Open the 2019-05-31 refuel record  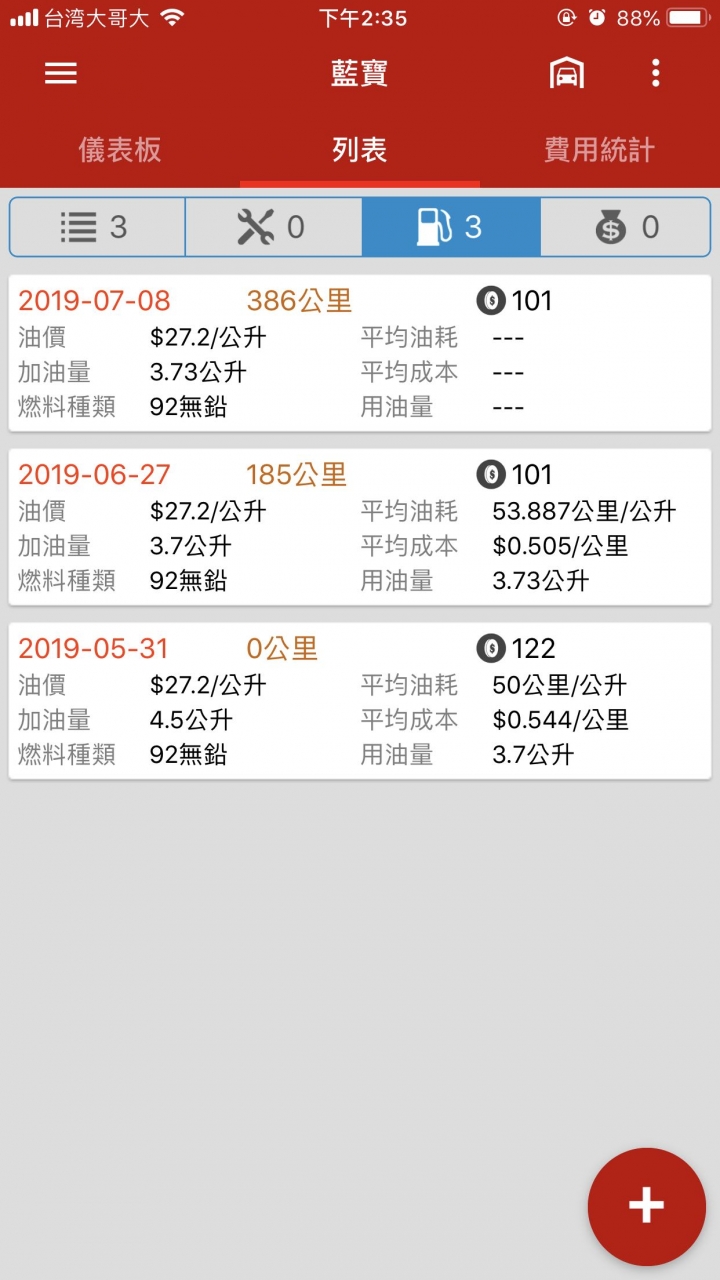(x=360, y=701)
